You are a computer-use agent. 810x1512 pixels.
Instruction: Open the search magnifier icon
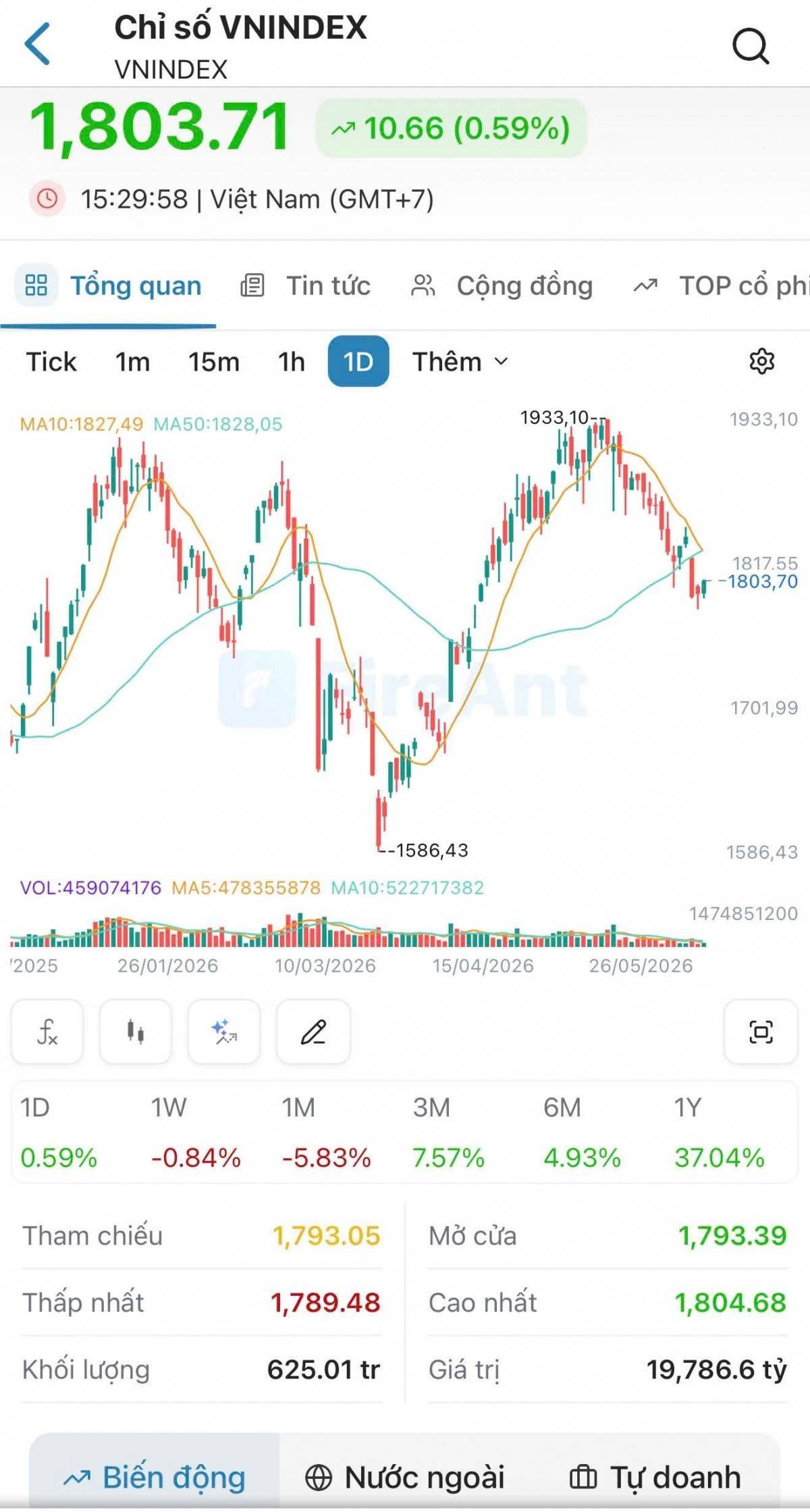pos(751,46)
